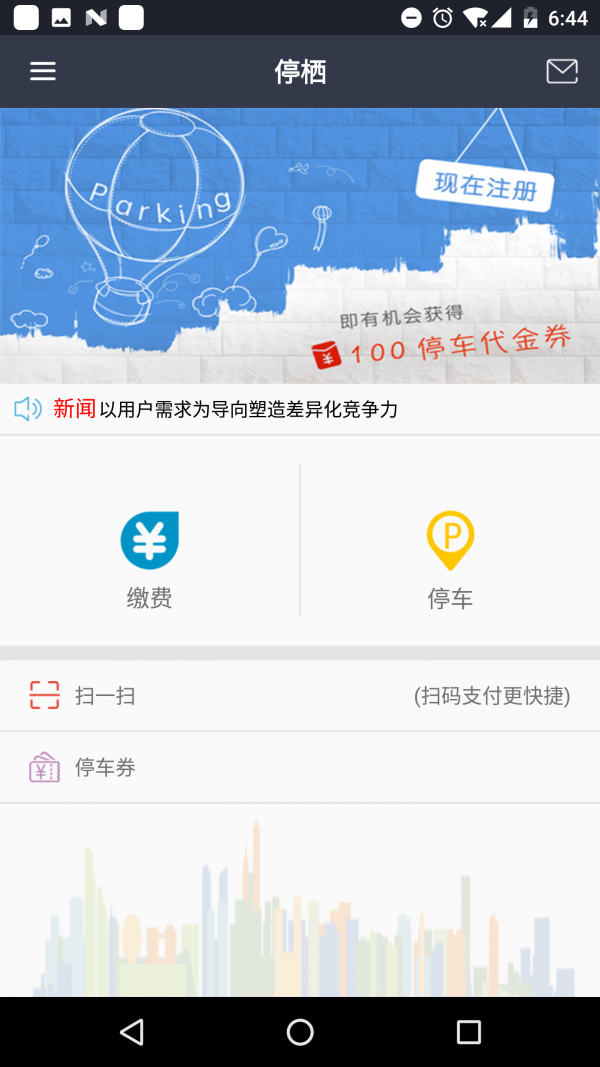Open 缴费 payment option
600x1067 pixels.
click(x=150, y=558)
